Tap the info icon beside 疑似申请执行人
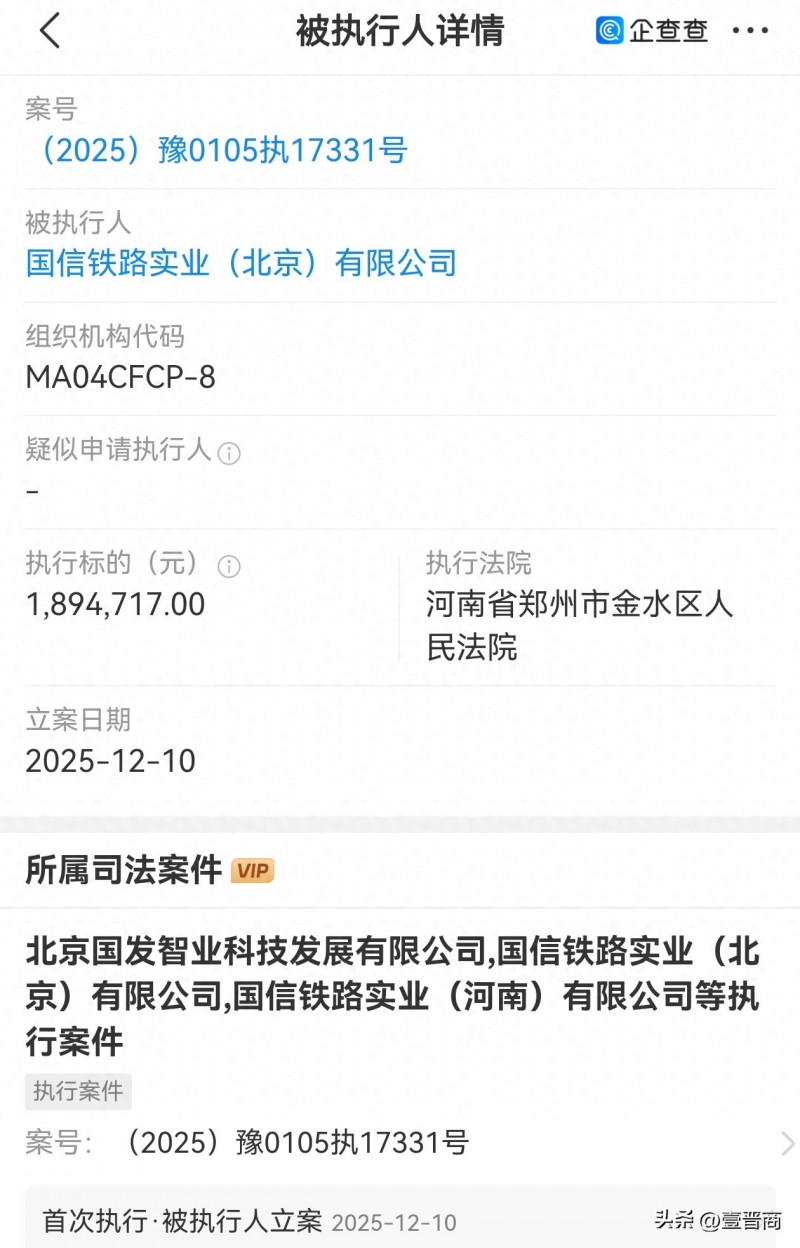 [228, 452]
